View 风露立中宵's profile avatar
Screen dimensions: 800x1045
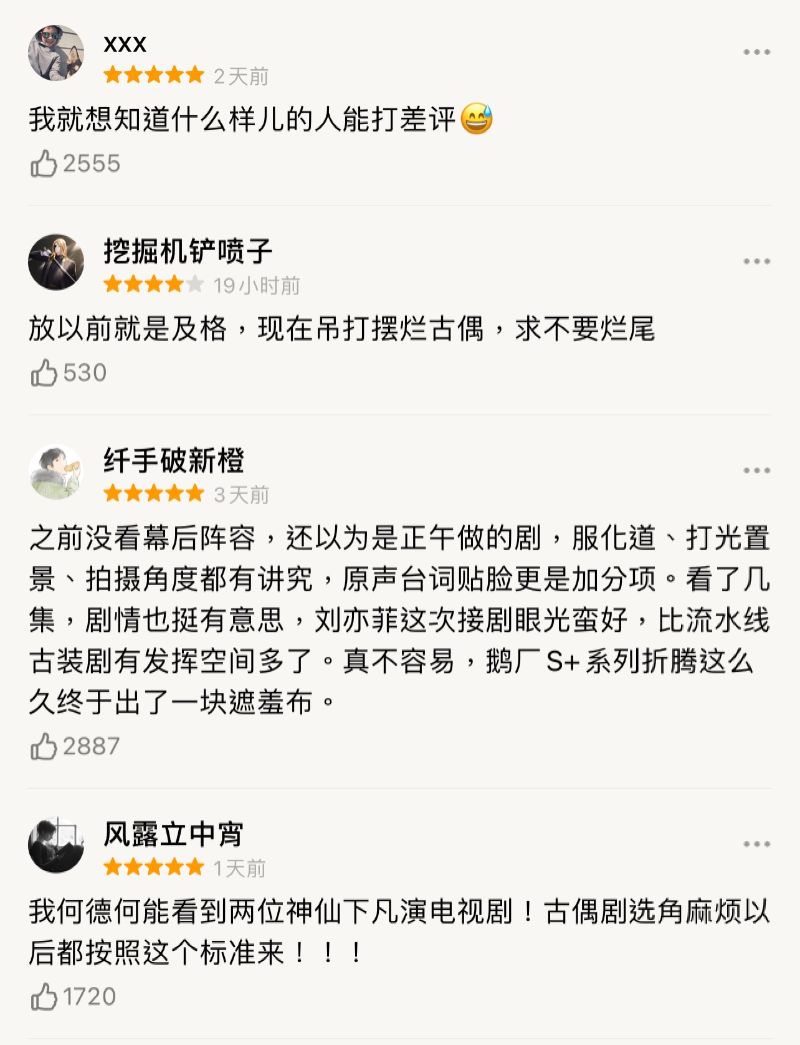point(56,845)
